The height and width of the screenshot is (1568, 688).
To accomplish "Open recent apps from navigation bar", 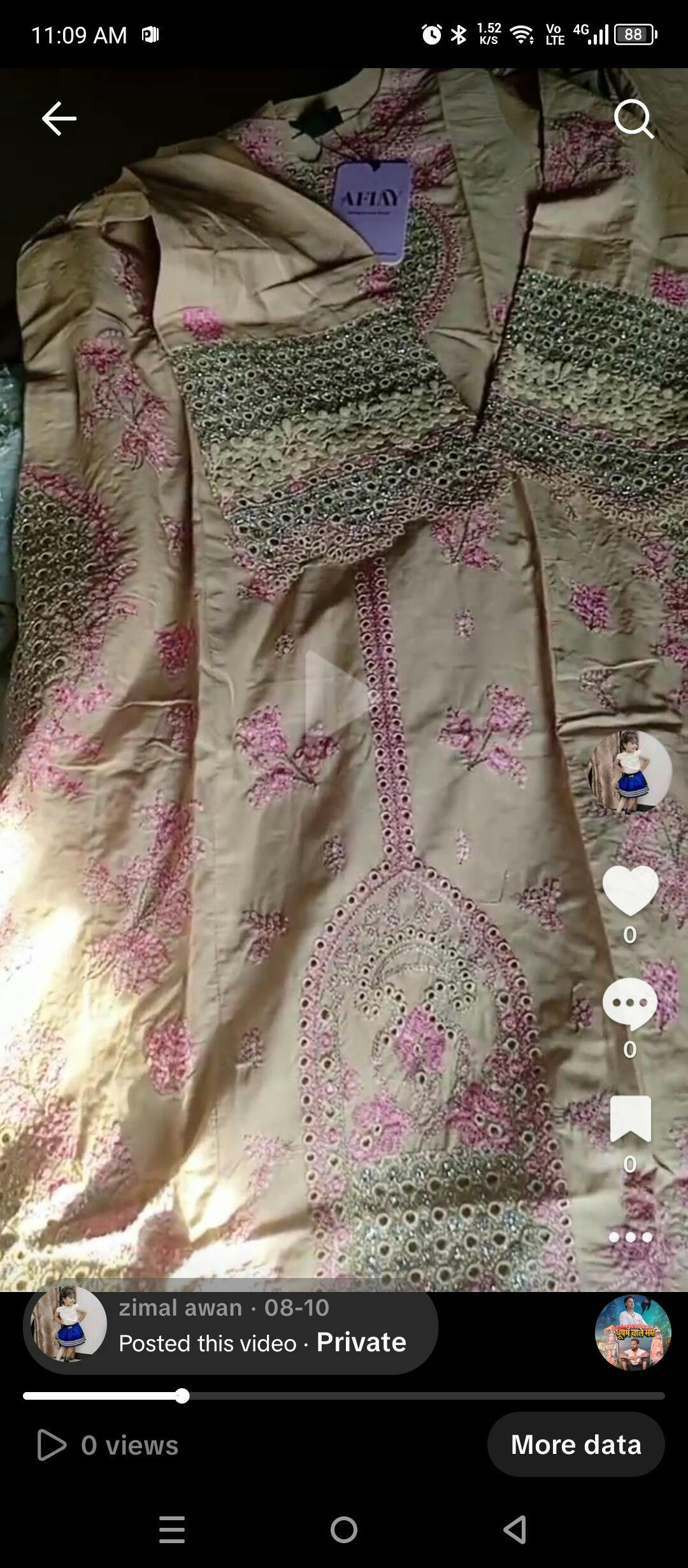I will tap(172, 1530).
